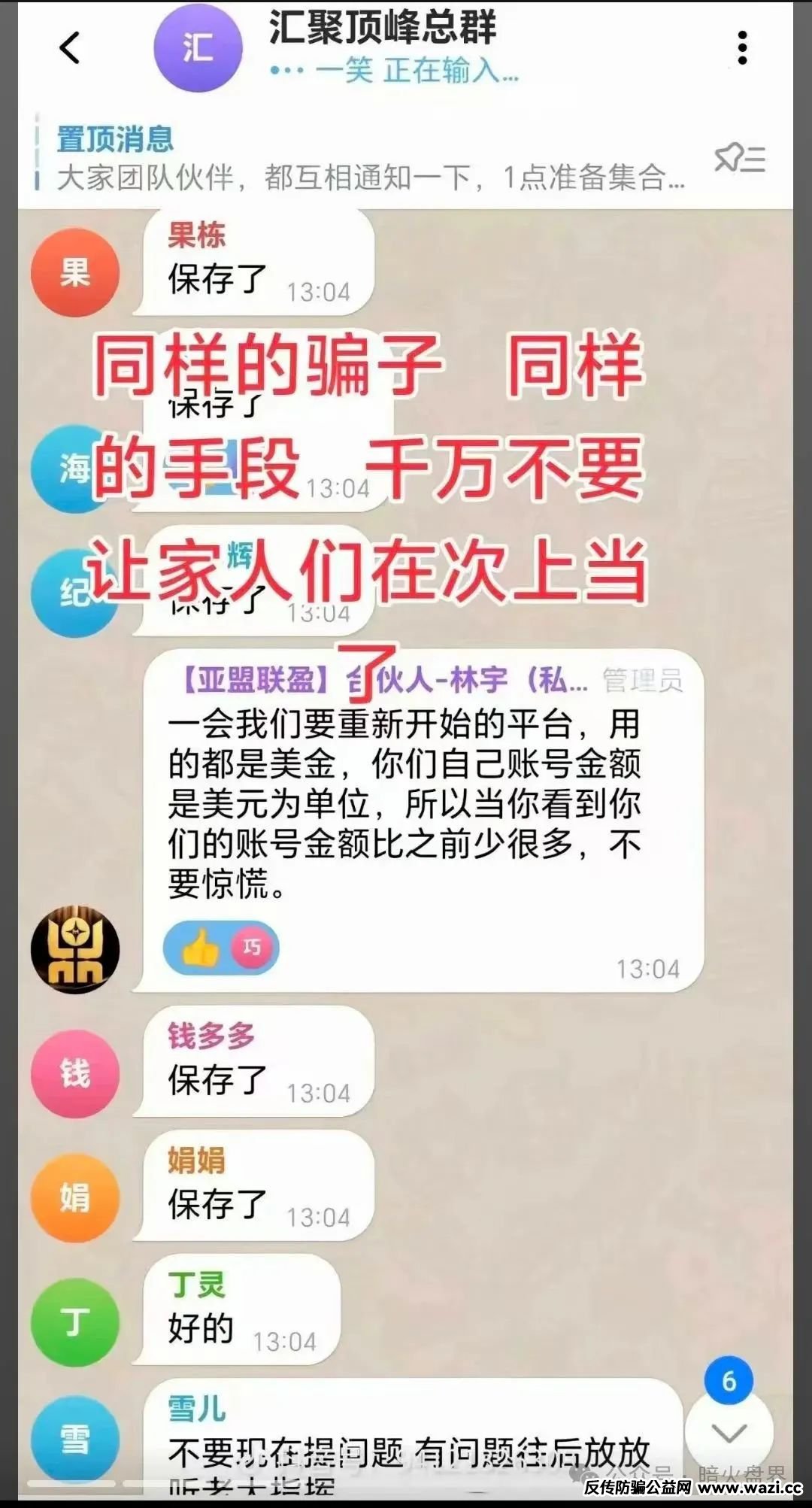Open 钱多多's profile avatar
812x1508 pixels.
click(75, 1073)
